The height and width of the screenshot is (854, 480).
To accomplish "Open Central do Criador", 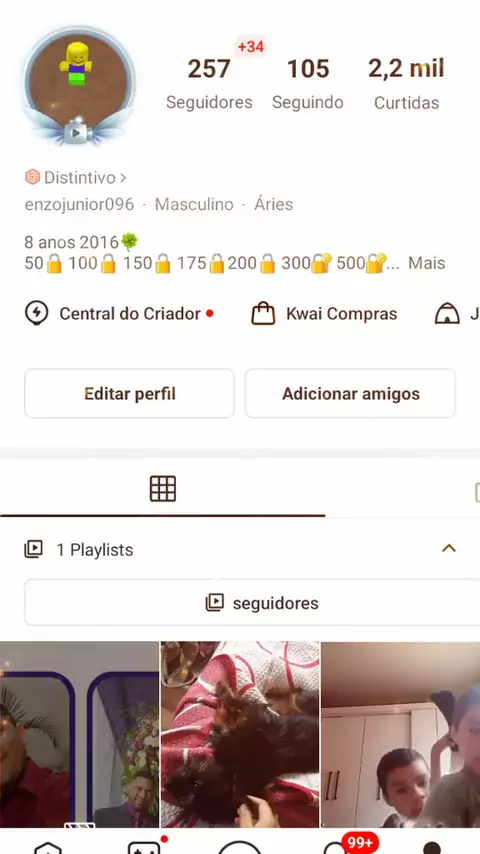I will [119, 314].
